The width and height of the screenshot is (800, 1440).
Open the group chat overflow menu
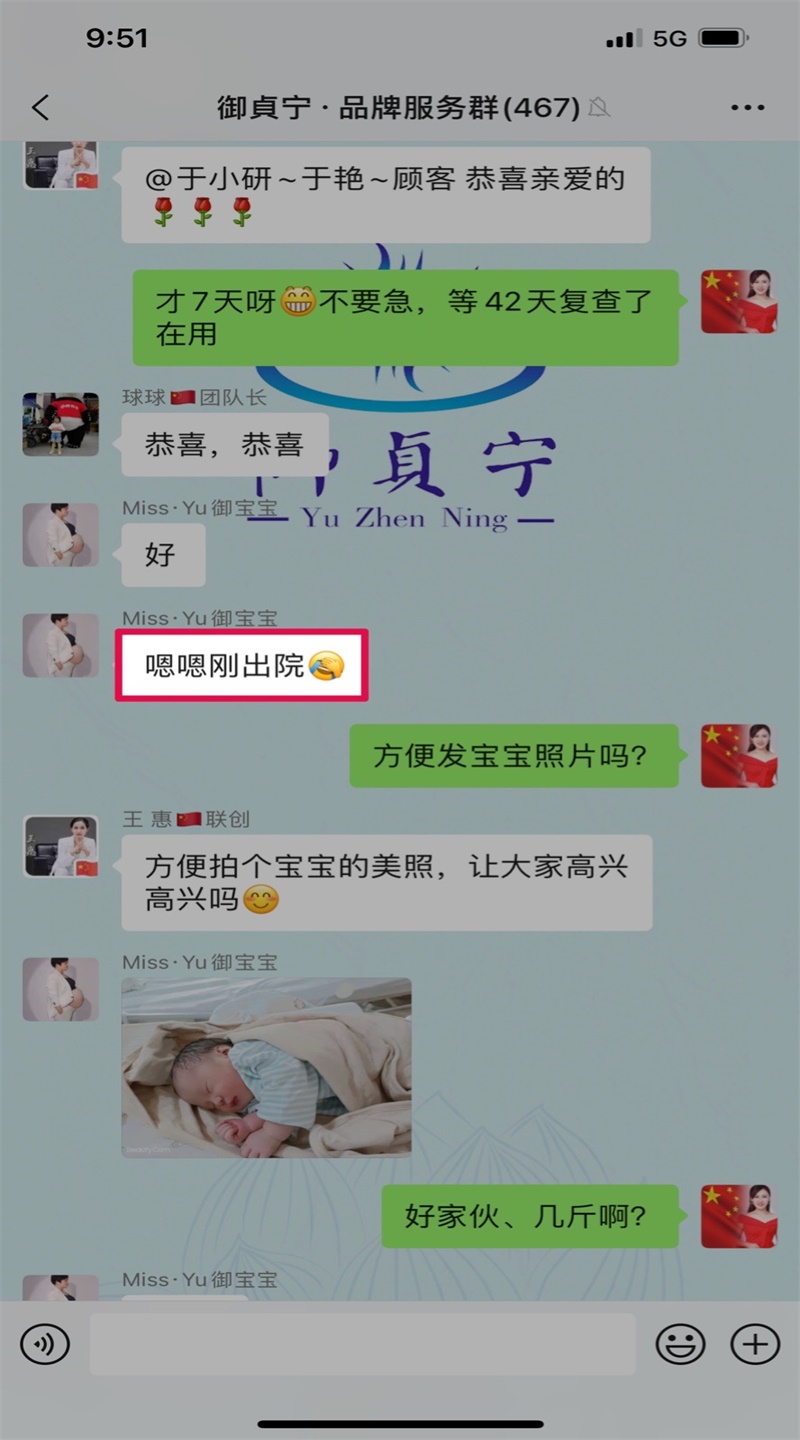click(747, 108)
